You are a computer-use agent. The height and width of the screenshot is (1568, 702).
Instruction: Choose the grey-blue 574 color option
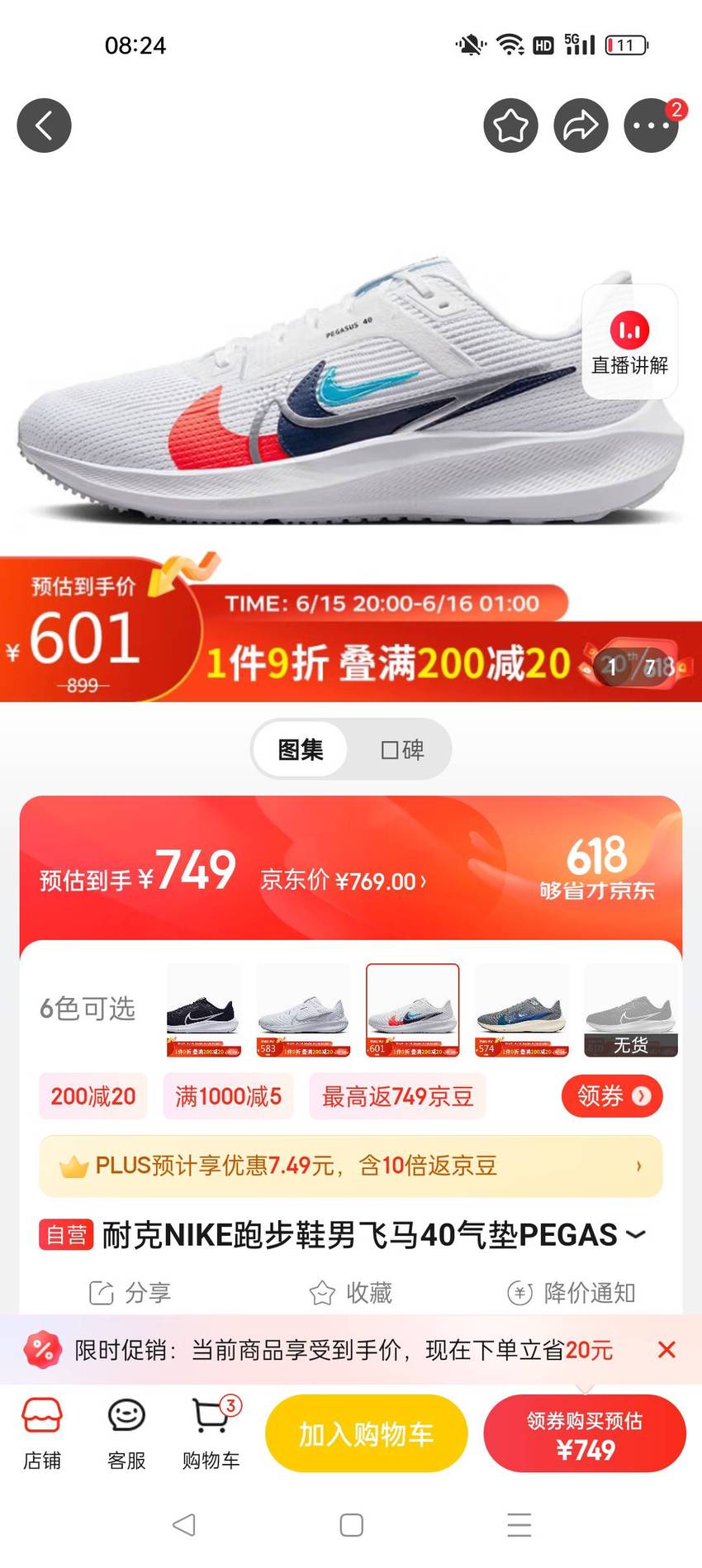tap(522, 1010)
